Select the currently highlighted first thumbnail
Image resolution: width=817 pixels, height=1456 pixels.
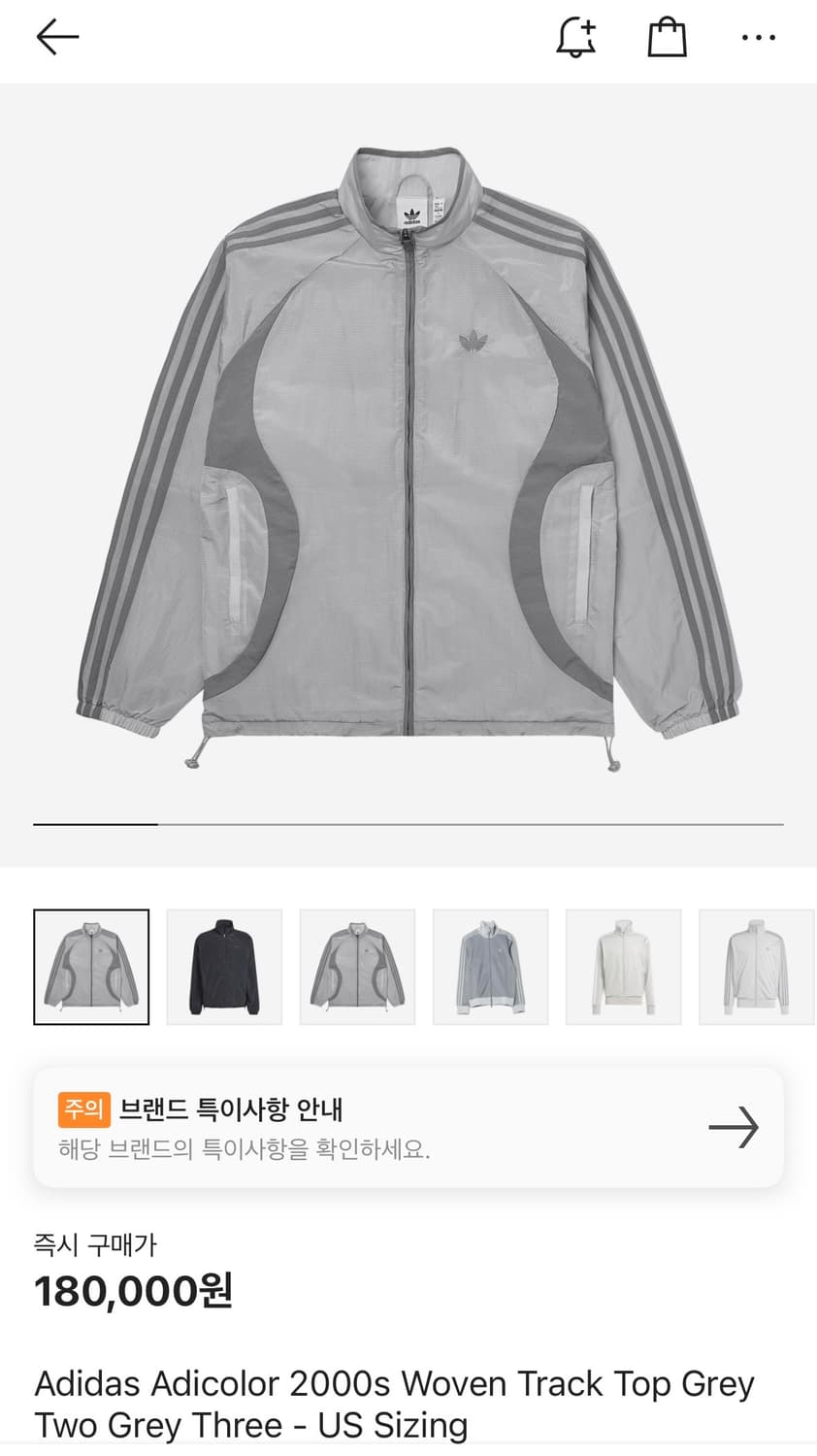pyautogui.click(x=91, y=966)
